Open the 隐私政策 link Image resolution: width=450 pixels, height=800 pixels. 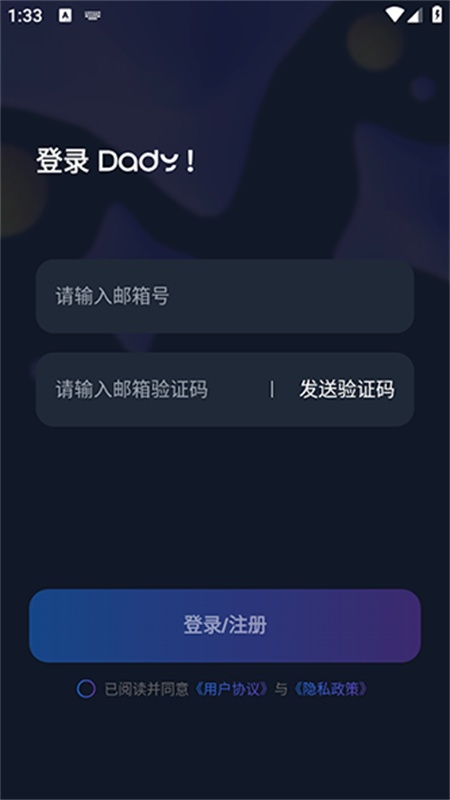tap(331, 690)
